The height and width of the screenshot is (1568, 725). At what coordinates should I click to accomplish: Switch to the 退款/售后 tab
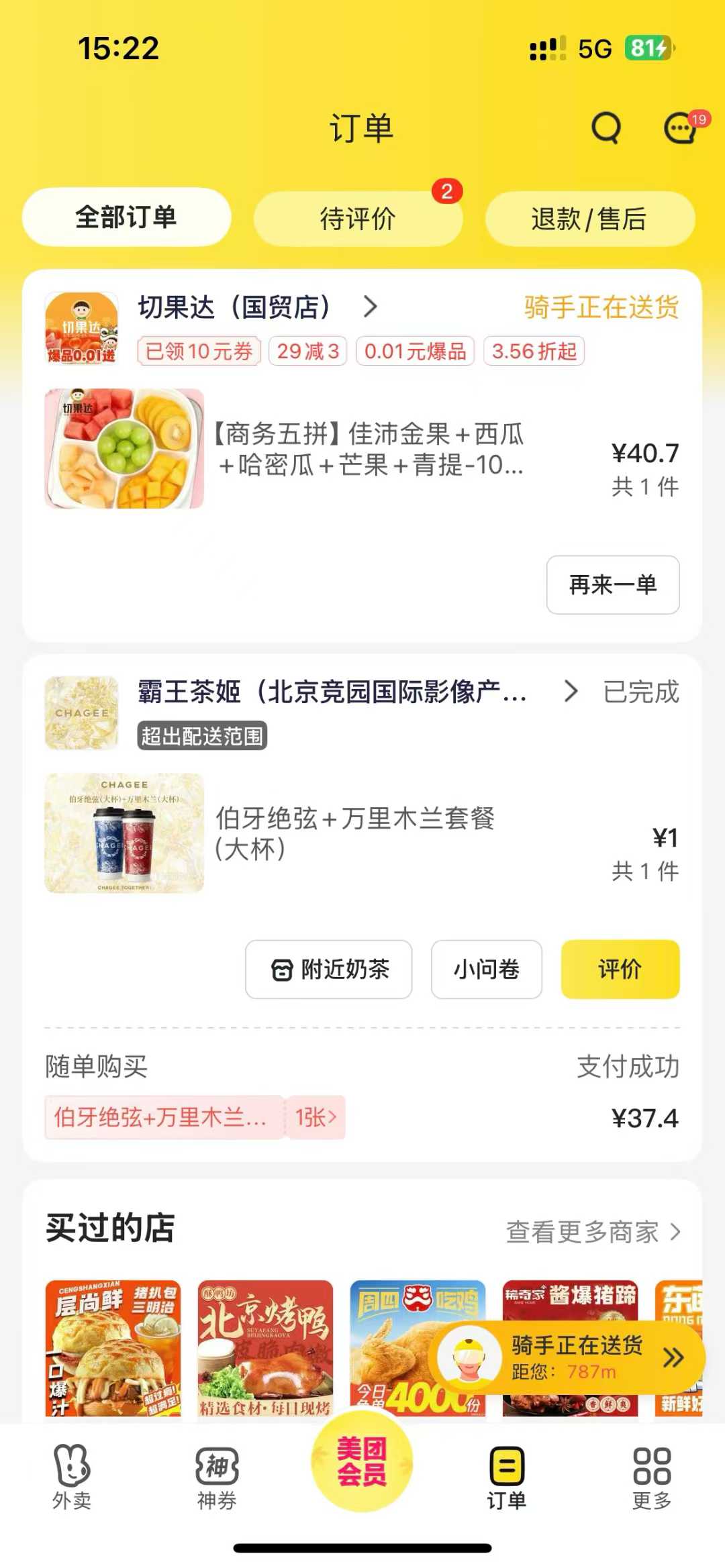(589, 219)
